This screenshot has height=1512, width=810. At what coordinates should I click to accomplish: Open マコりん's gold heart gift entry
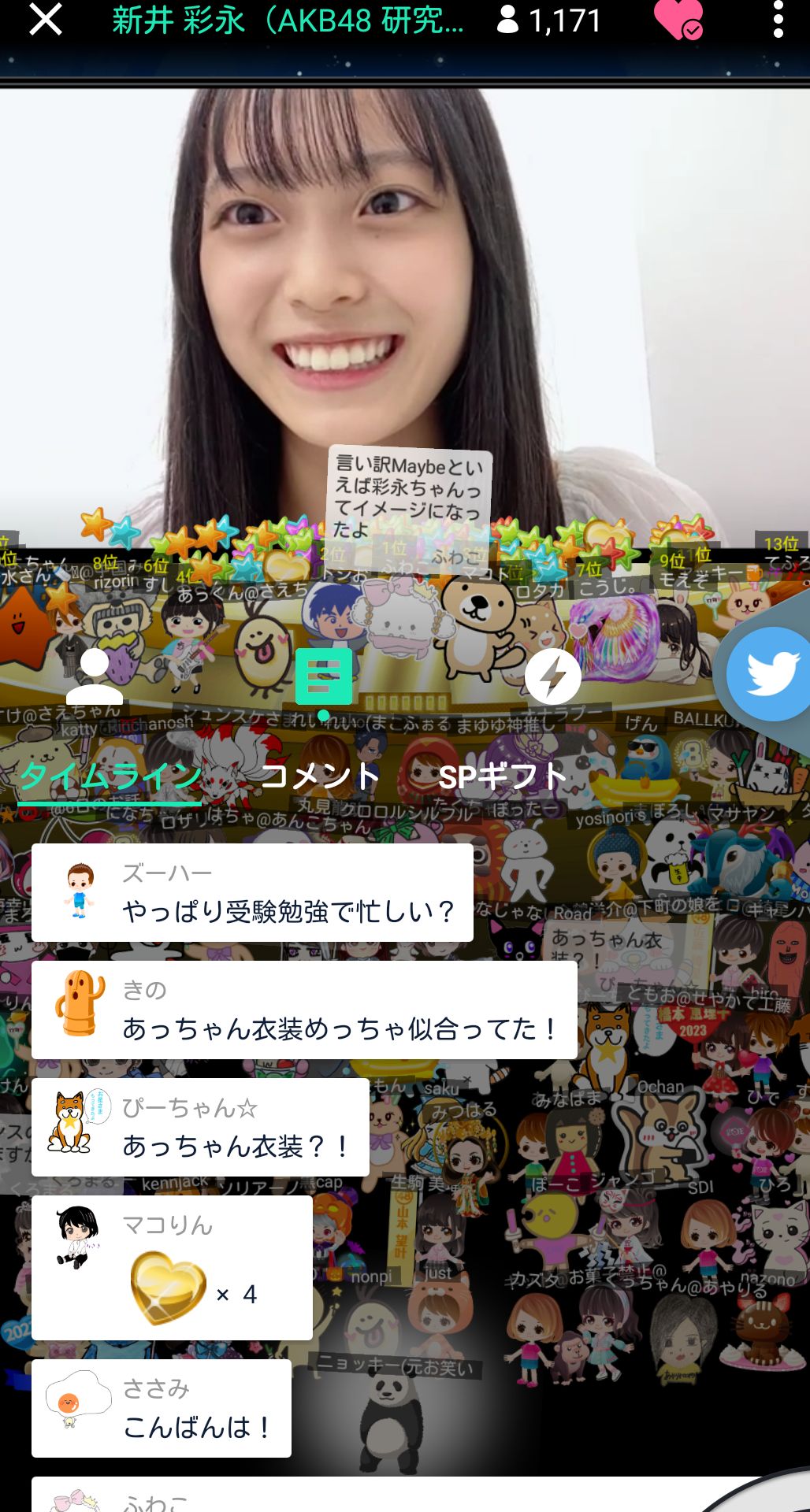(x=172, y=1267)
